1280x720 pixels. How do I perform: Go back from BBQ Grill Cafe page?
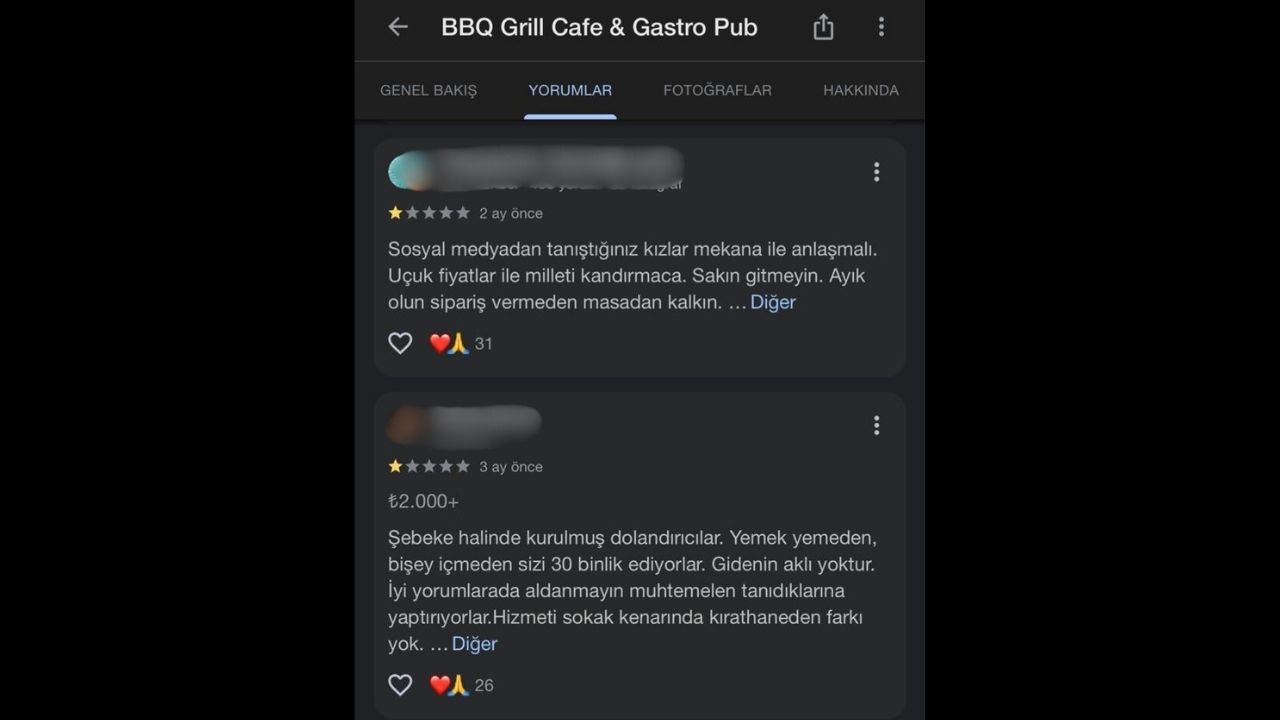(x=398, y=27)
